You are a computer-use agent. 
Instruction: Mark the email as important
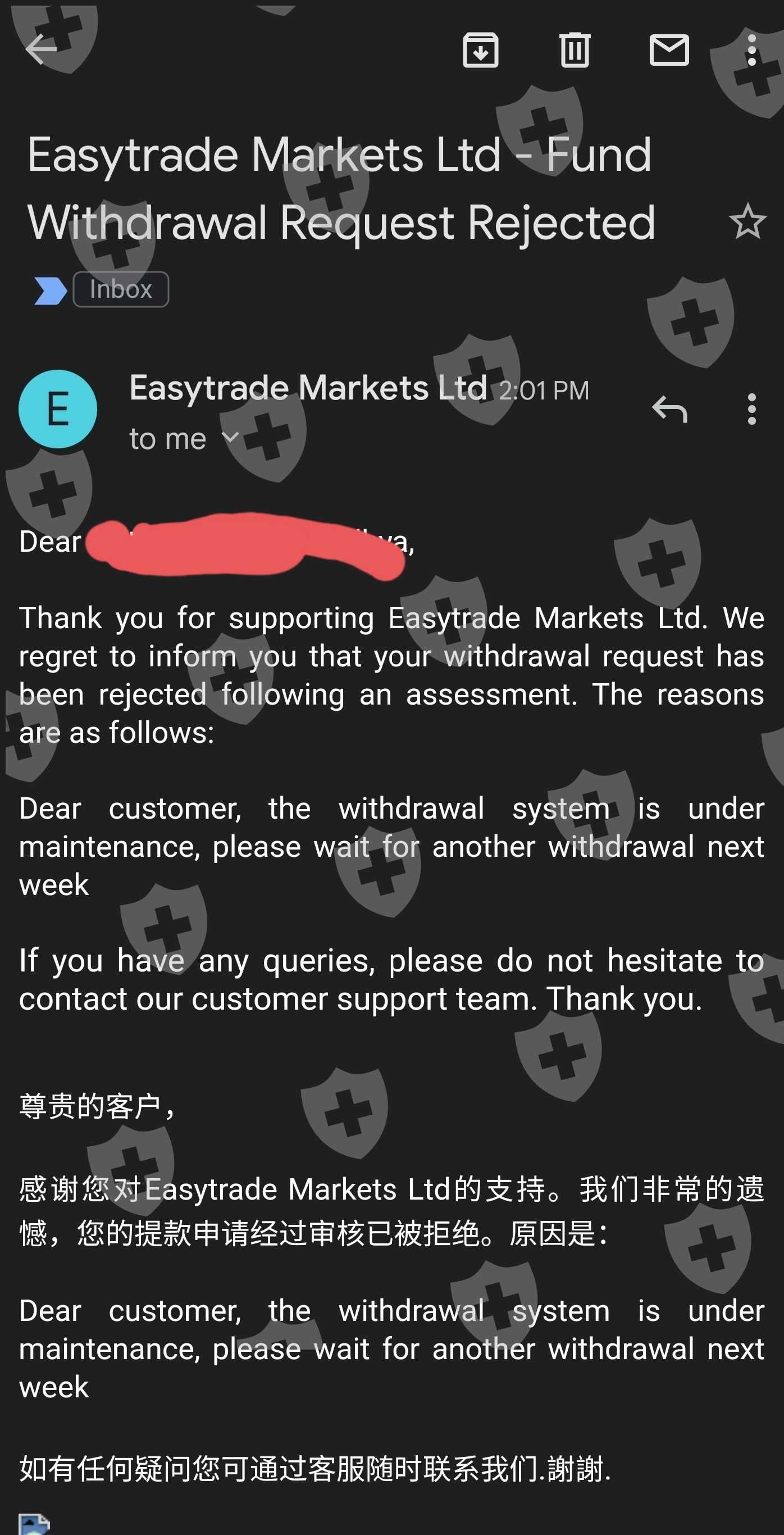point(49,291)
